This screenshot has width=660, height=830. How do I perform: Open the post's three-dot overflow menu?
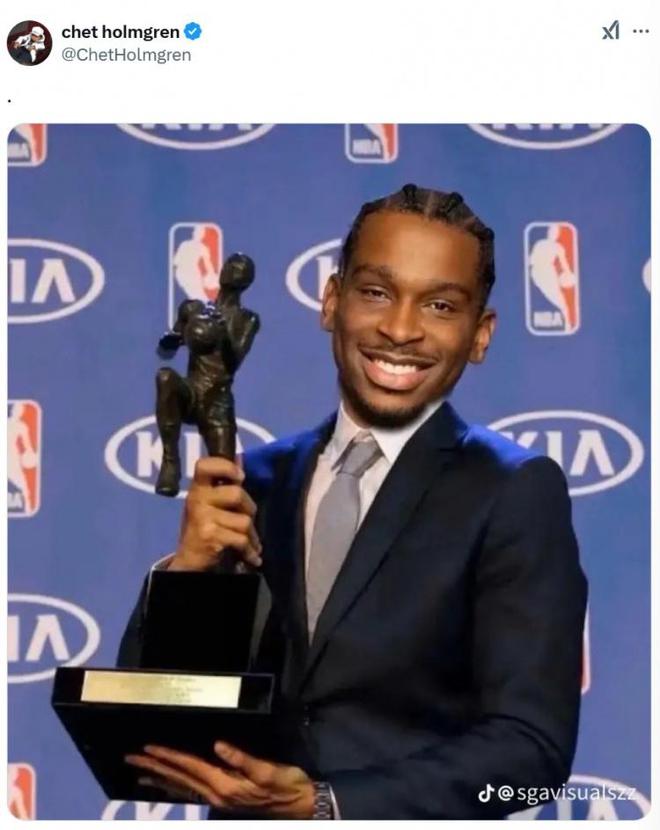(x=641, y=31)
